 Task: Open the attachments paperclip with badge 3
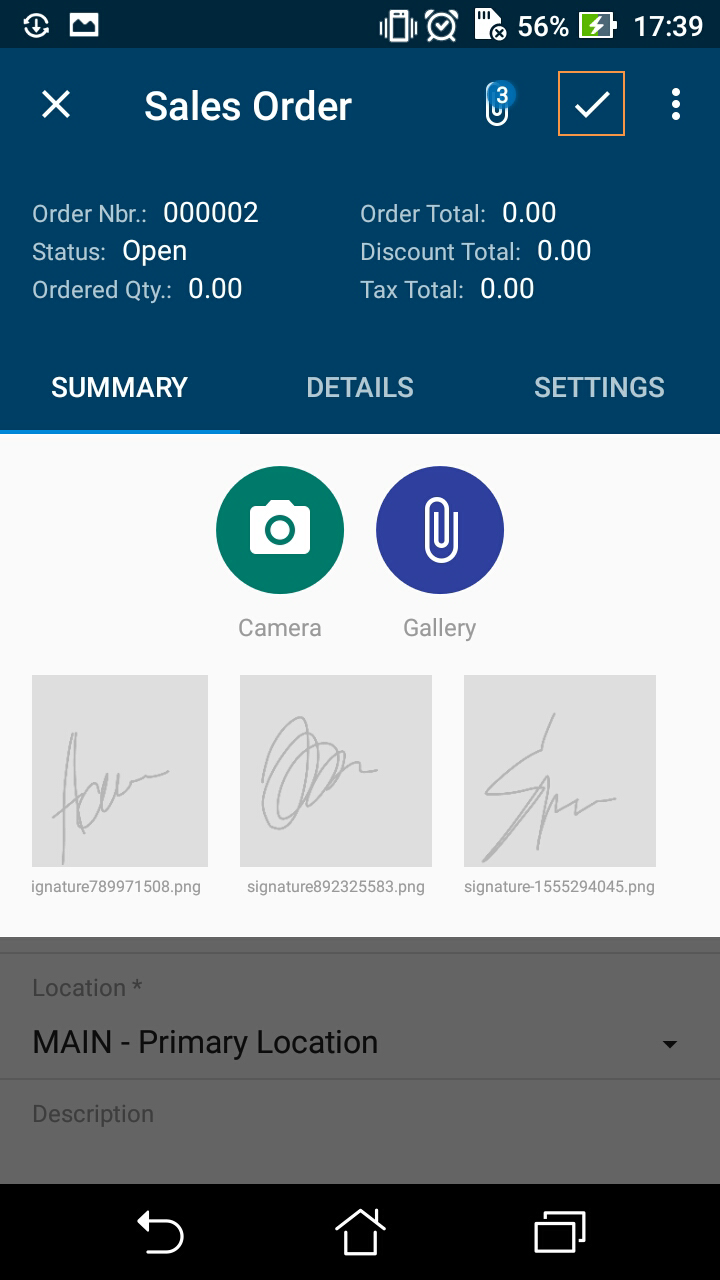point(497,105)
